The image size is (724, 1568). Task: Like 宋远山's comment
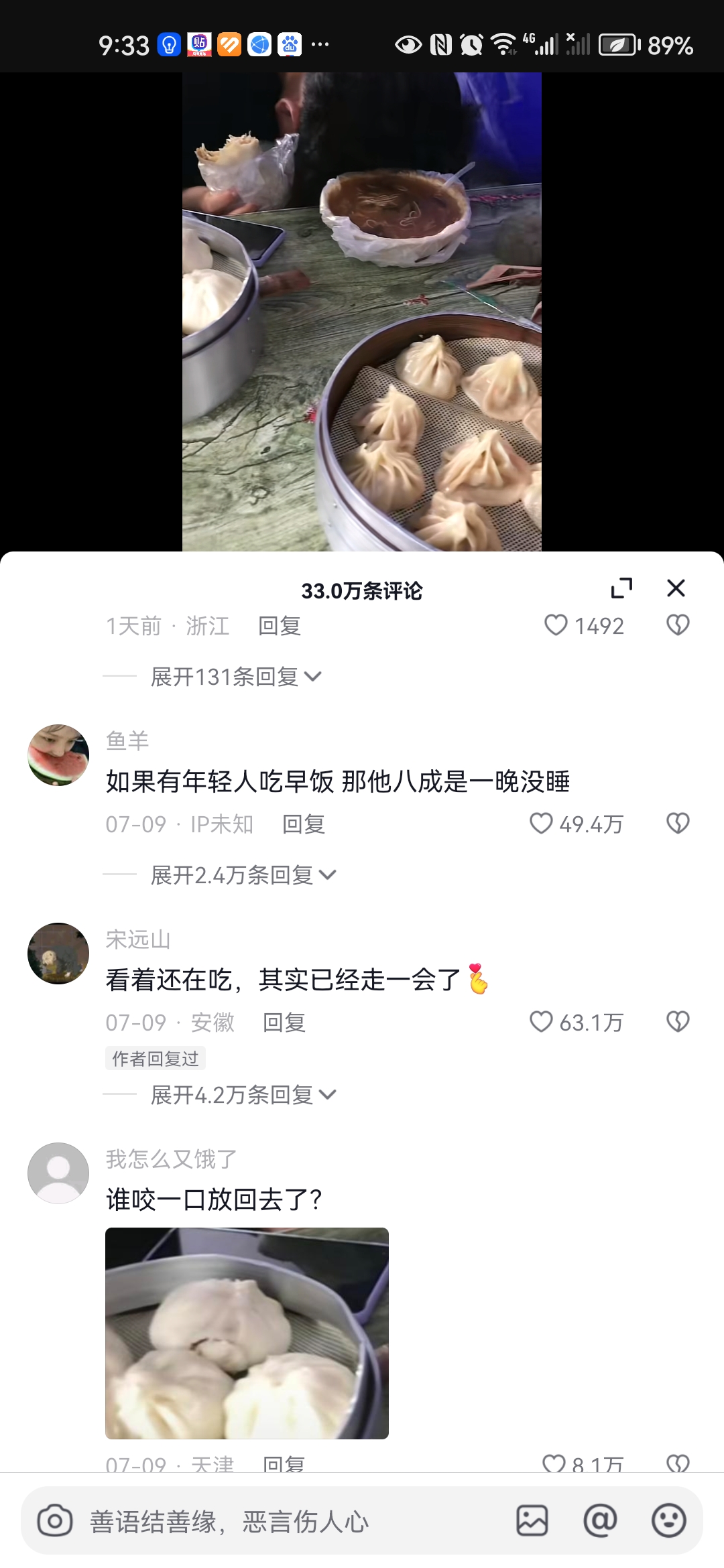pyautogui.click(x=542, y=1022)
